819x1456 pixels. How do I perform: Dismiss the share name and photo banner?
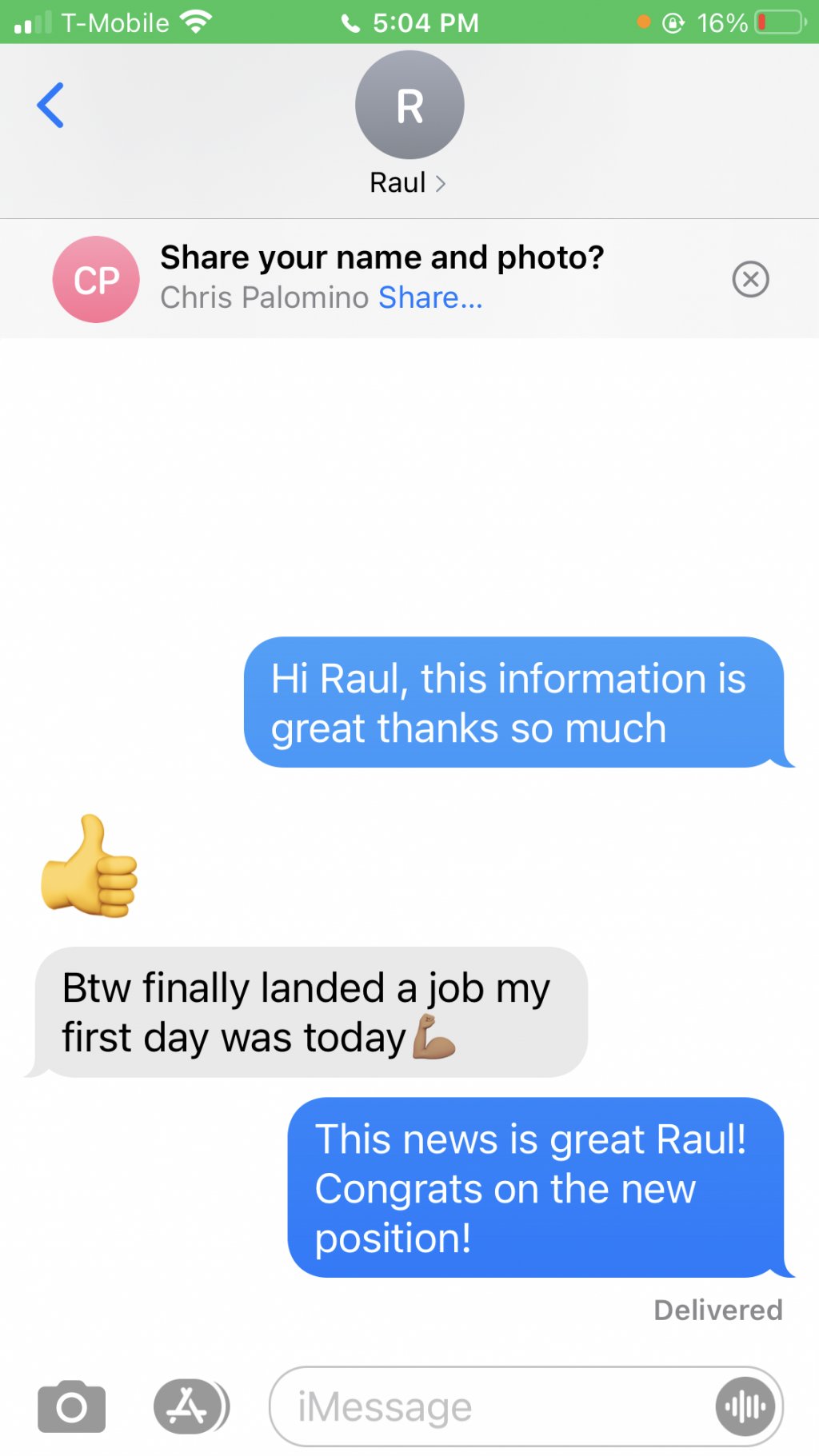750,279
